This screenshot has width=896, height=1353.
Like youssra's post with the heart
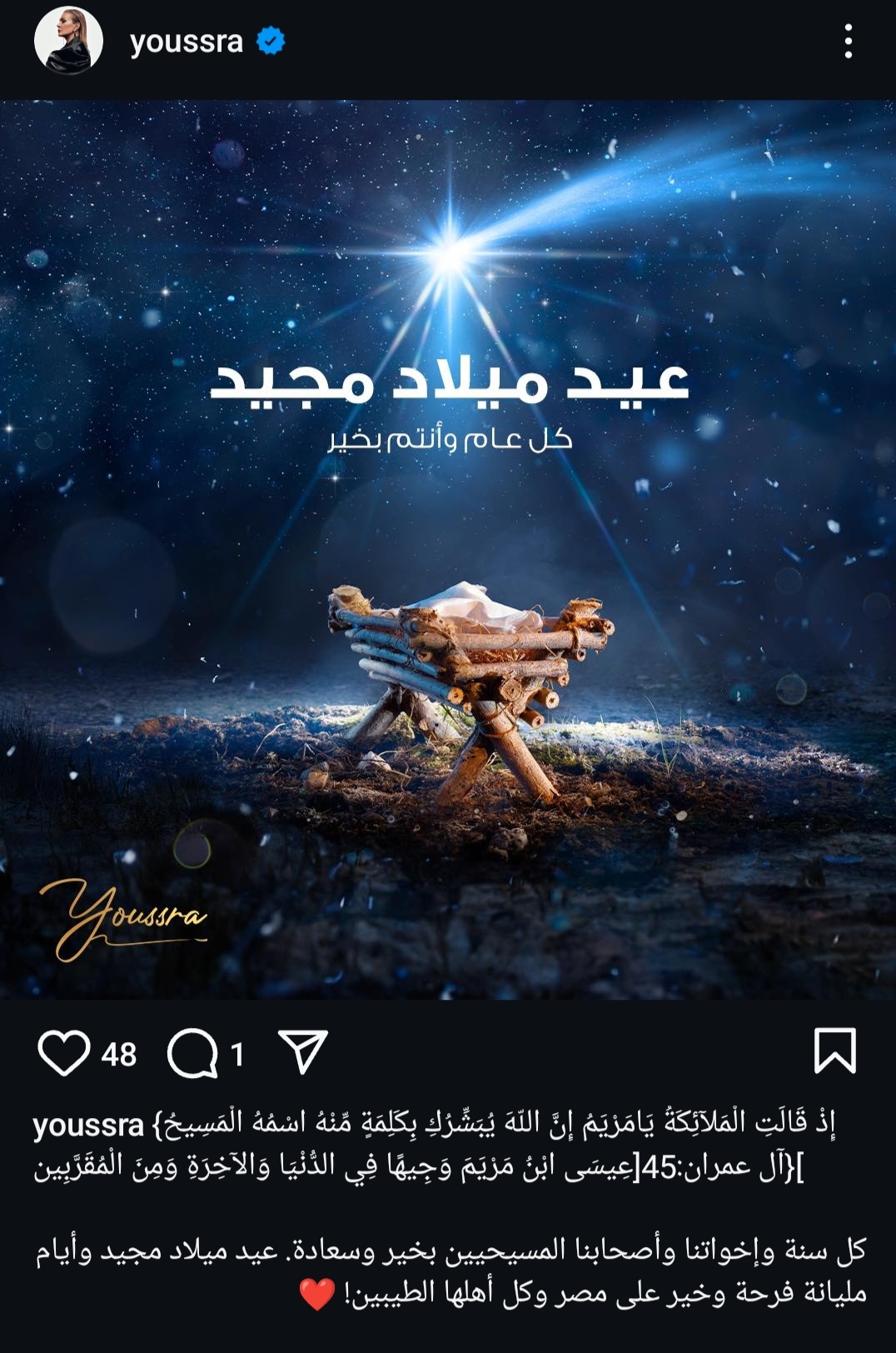[x=64, y=1053]
